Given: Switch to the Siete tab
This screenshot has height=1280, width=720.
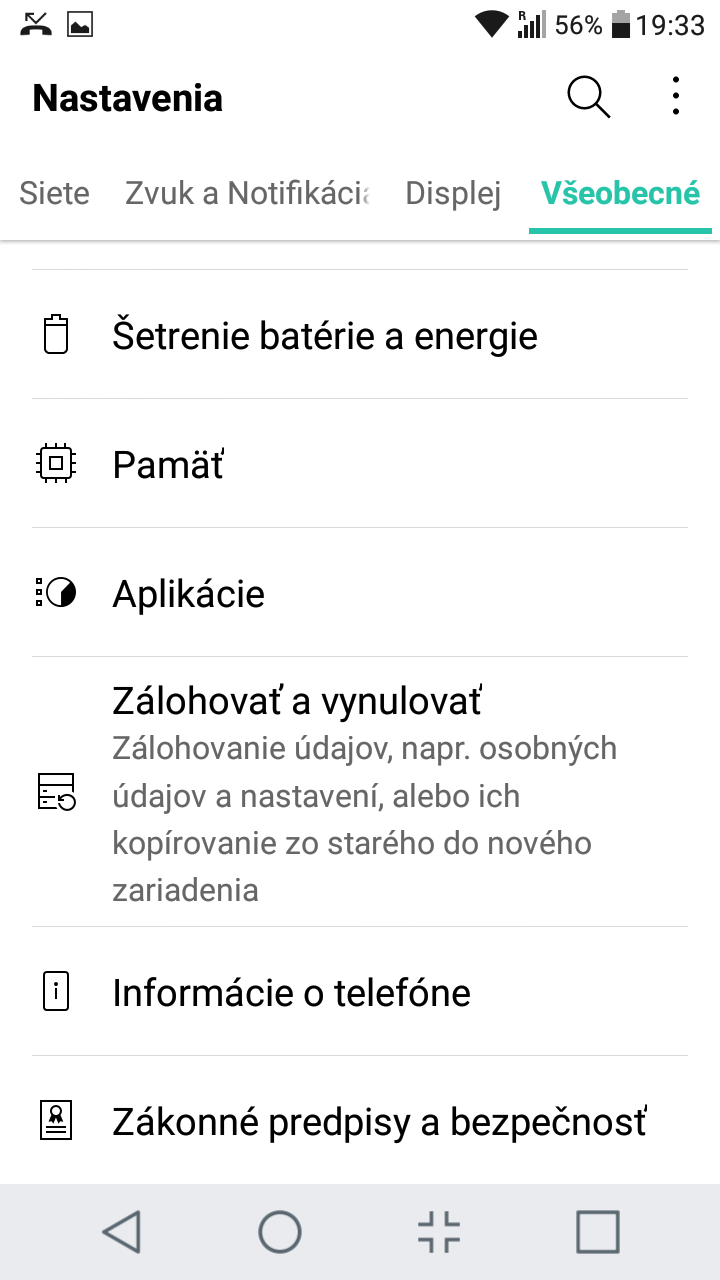Looking at the screenshot, I should pyautogui.click(x=54, y=193).
